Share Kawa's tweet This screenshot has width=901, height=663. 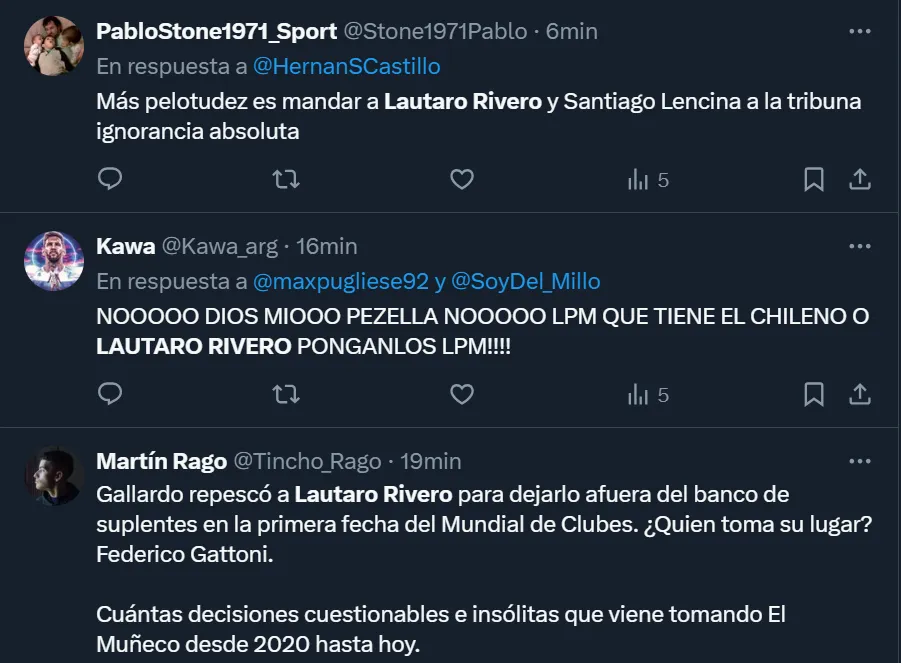(859, 394)
